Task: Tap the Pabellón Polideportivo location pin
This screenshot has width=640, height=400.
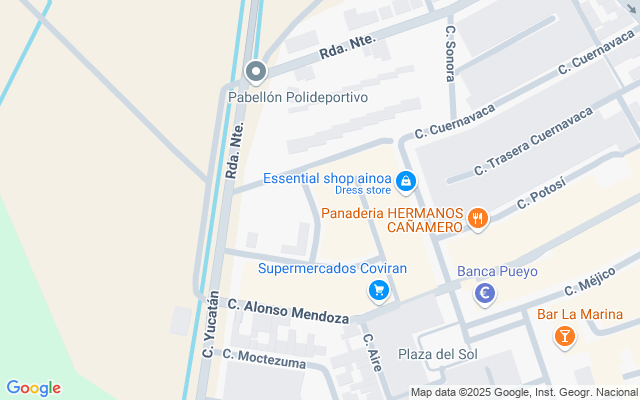Action: (x=256, y=72)
